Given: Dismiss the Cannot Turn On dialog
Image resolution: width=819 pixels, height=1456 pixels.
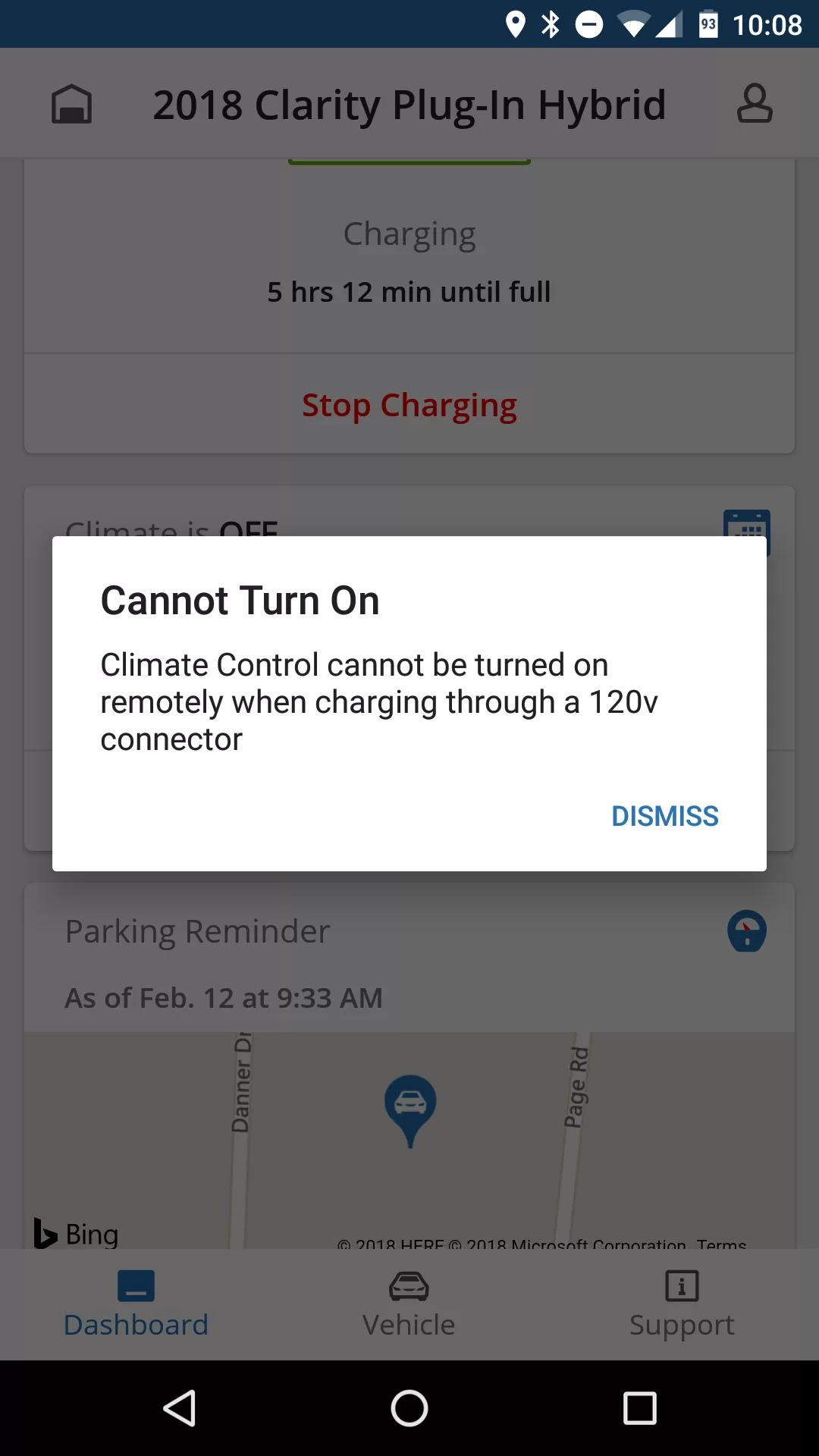Looking at the screenshot, I should [x=664, y=816].
